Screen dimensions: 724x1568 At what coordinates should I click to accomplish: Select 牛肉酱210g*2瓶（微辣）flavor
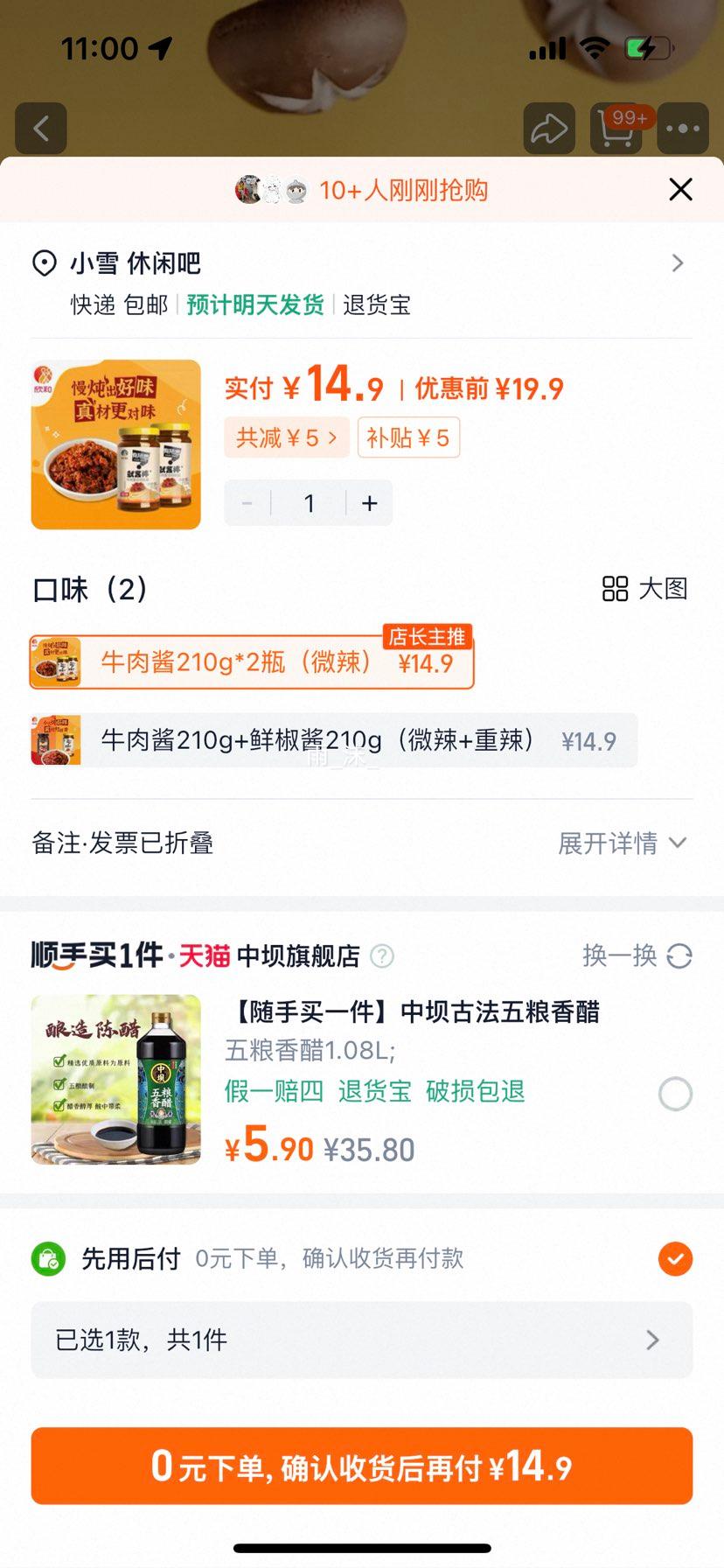[251, 662]
